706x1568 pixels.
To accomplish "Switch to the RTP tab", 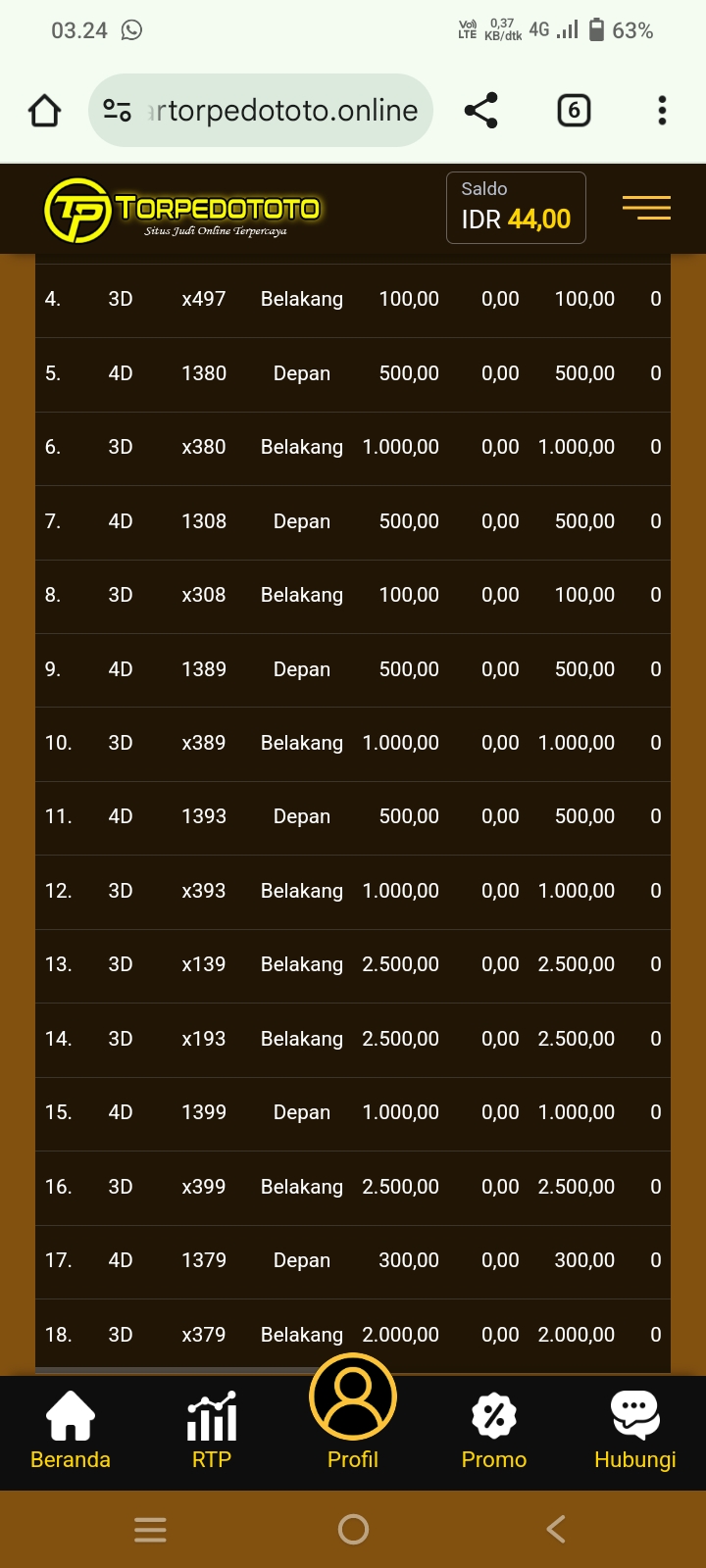I will click(x=212, y=1432).
